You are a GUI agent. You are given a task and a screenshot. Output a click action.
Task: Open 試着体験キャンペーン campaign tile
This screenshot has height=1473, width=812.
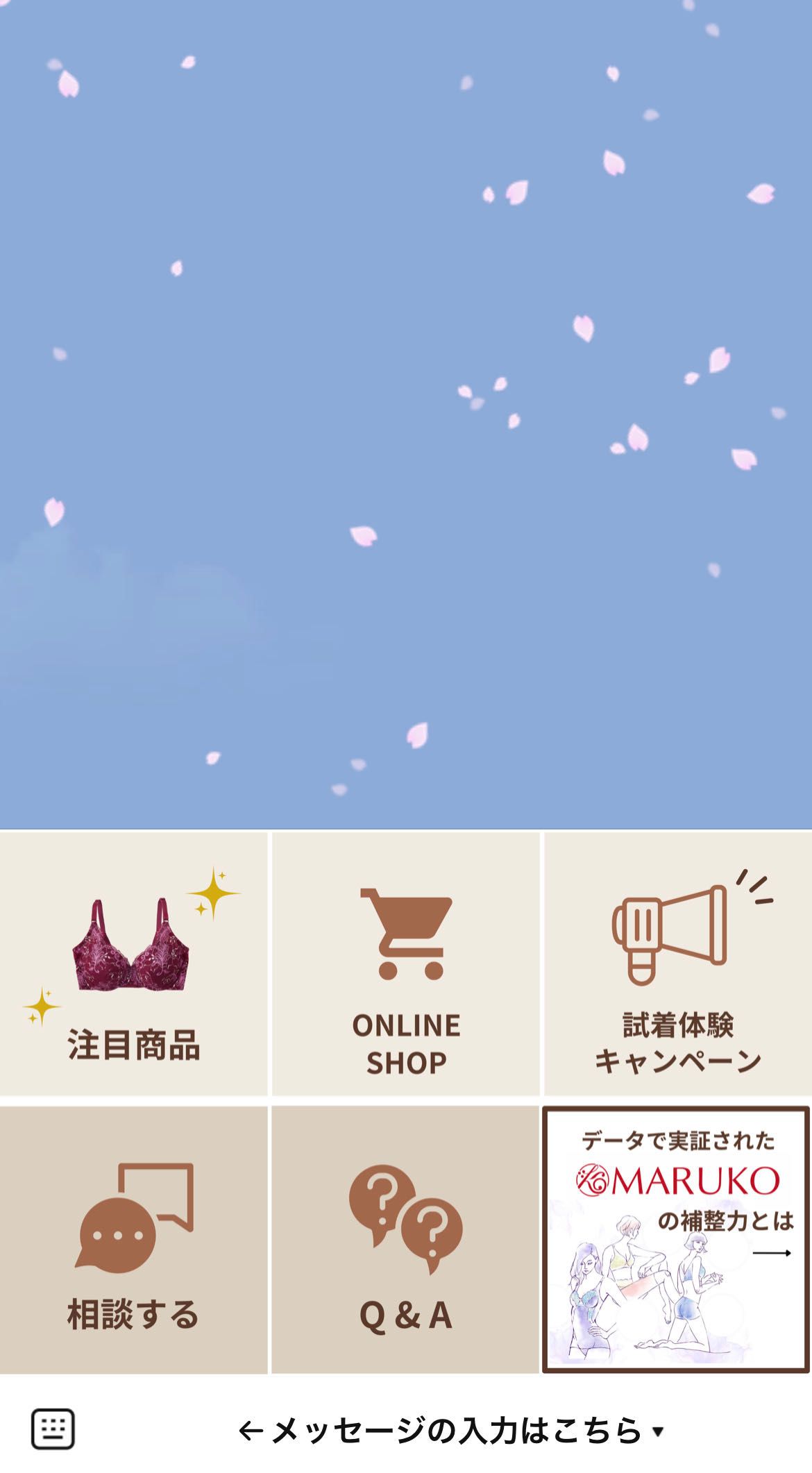(677, 965)
